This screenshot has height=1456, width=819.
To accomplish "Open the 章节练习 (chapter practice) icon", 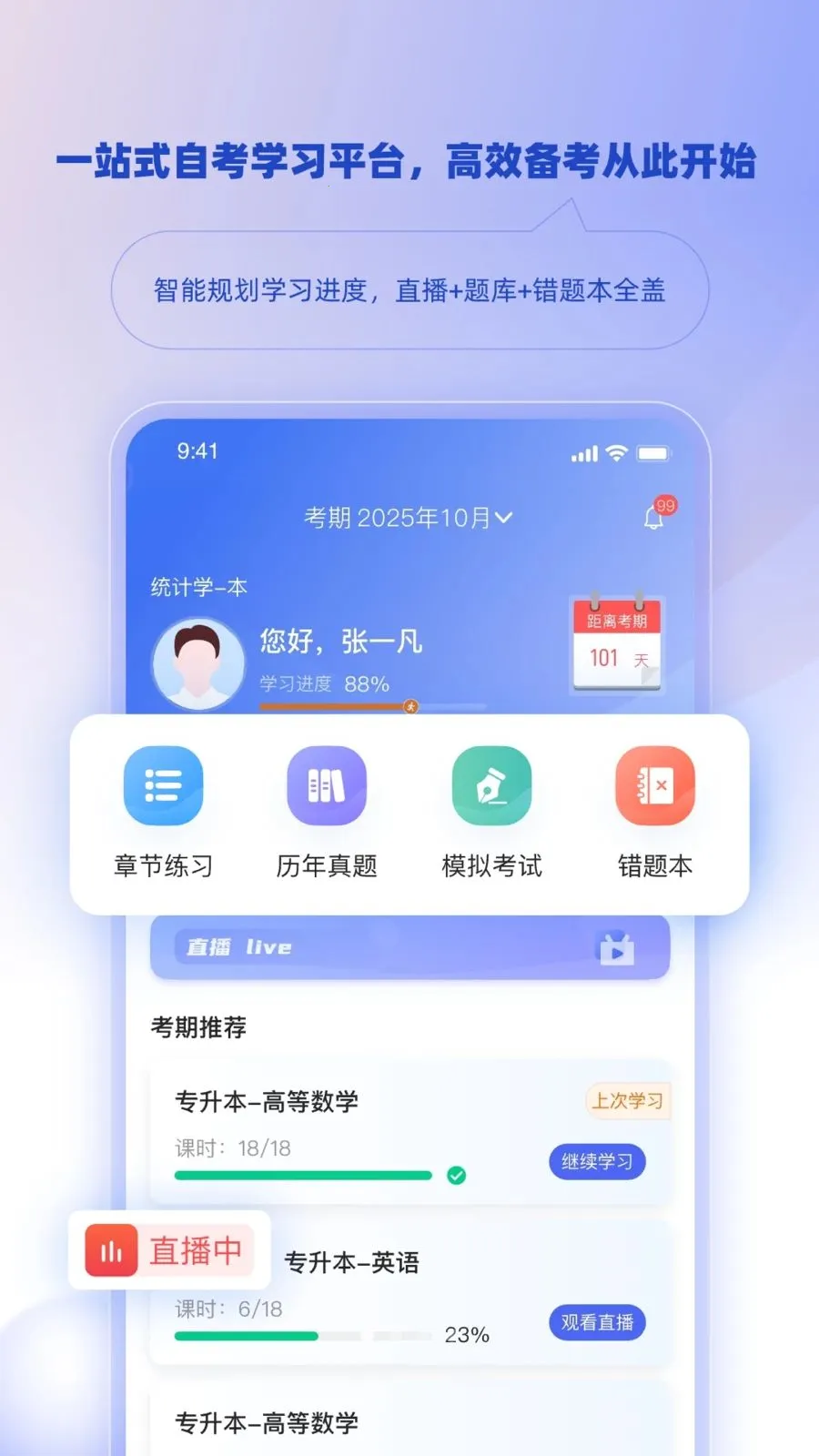I will pos(164,785).
